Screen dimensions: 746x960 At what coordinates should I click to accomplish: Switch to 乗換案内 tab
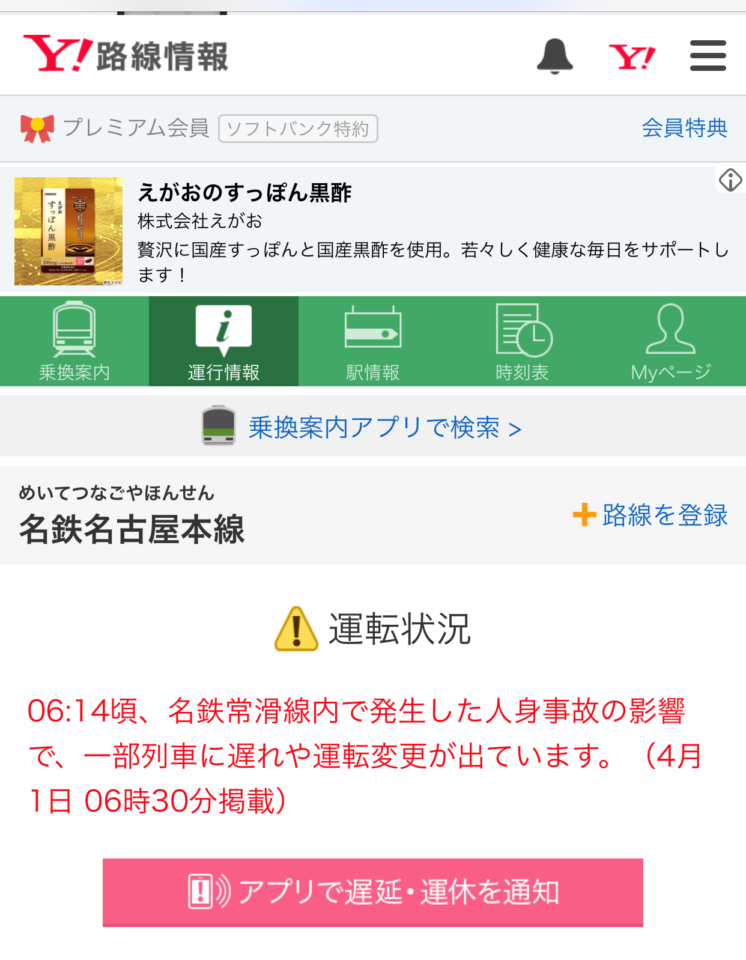pyautogui.click(x=74, y=342)
